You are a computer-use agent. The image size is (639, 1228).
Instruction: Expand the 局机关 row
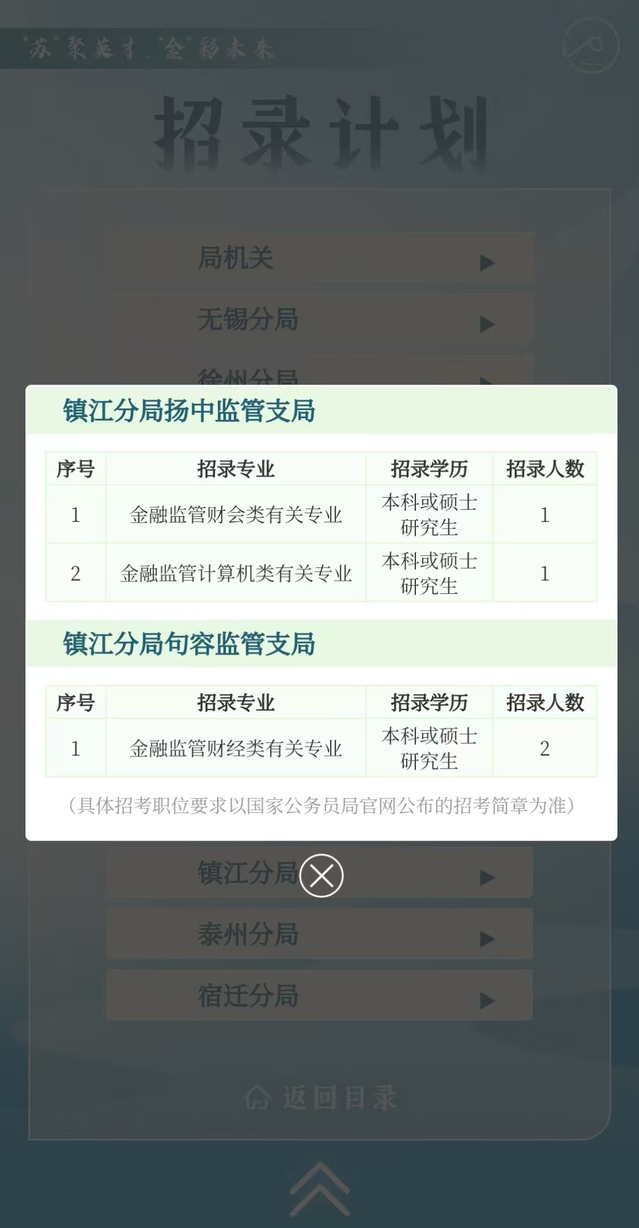click(319, 259)
